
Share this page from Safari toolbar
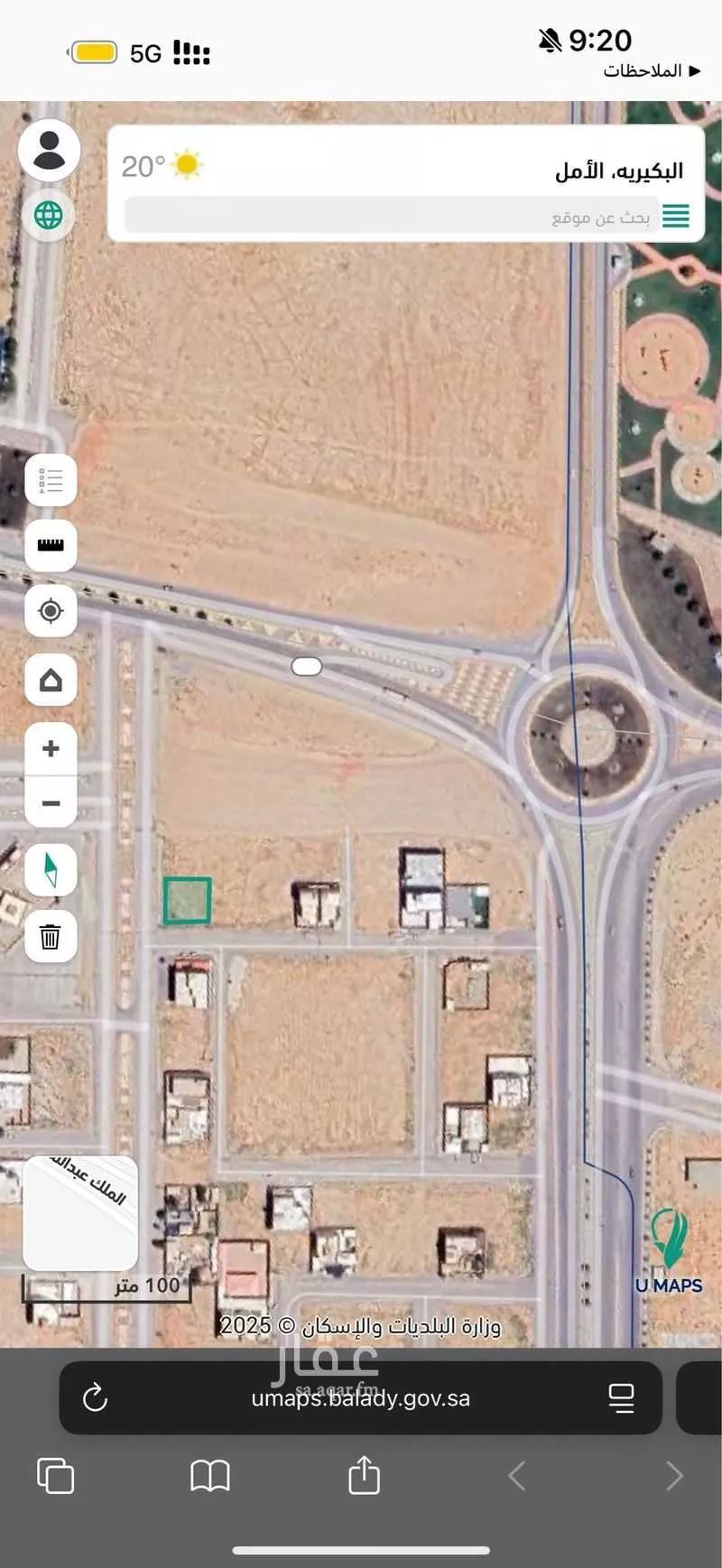(x=364, y=1476)
